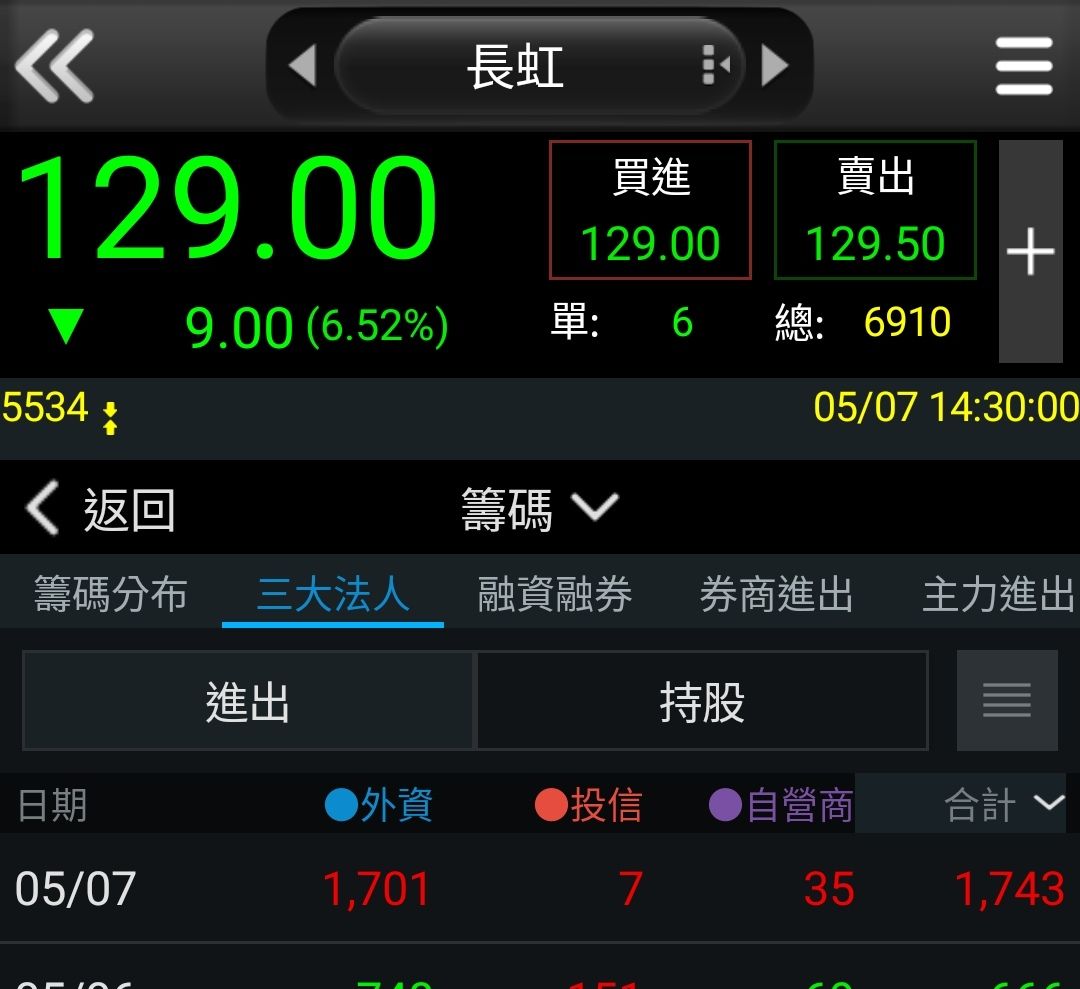Viewport: 1080px width, 989px height.
Task: Expand the 合計 column dropdown
Action: 1003,804
